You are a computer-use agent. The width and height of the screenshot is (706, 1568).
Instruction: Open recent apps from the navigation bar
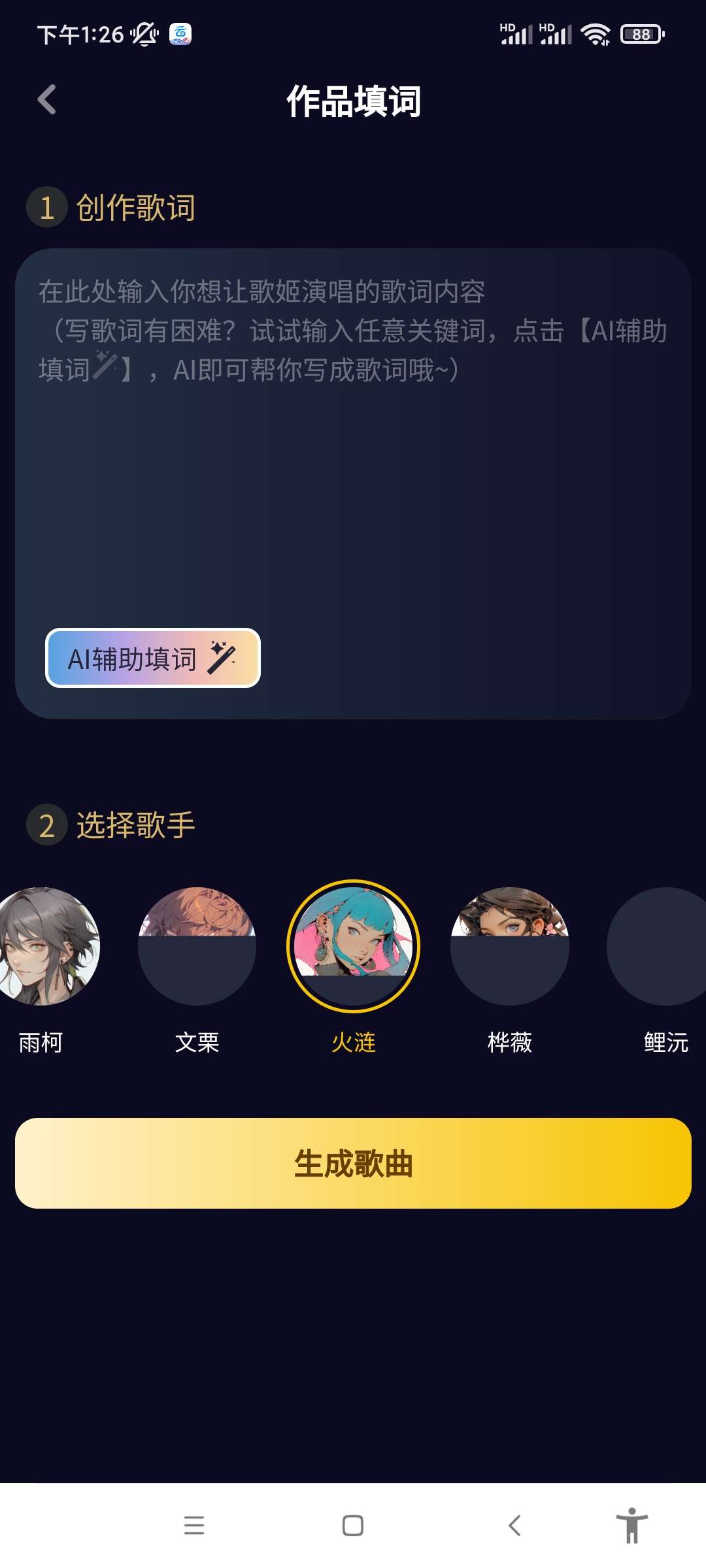click(194, 1526)
